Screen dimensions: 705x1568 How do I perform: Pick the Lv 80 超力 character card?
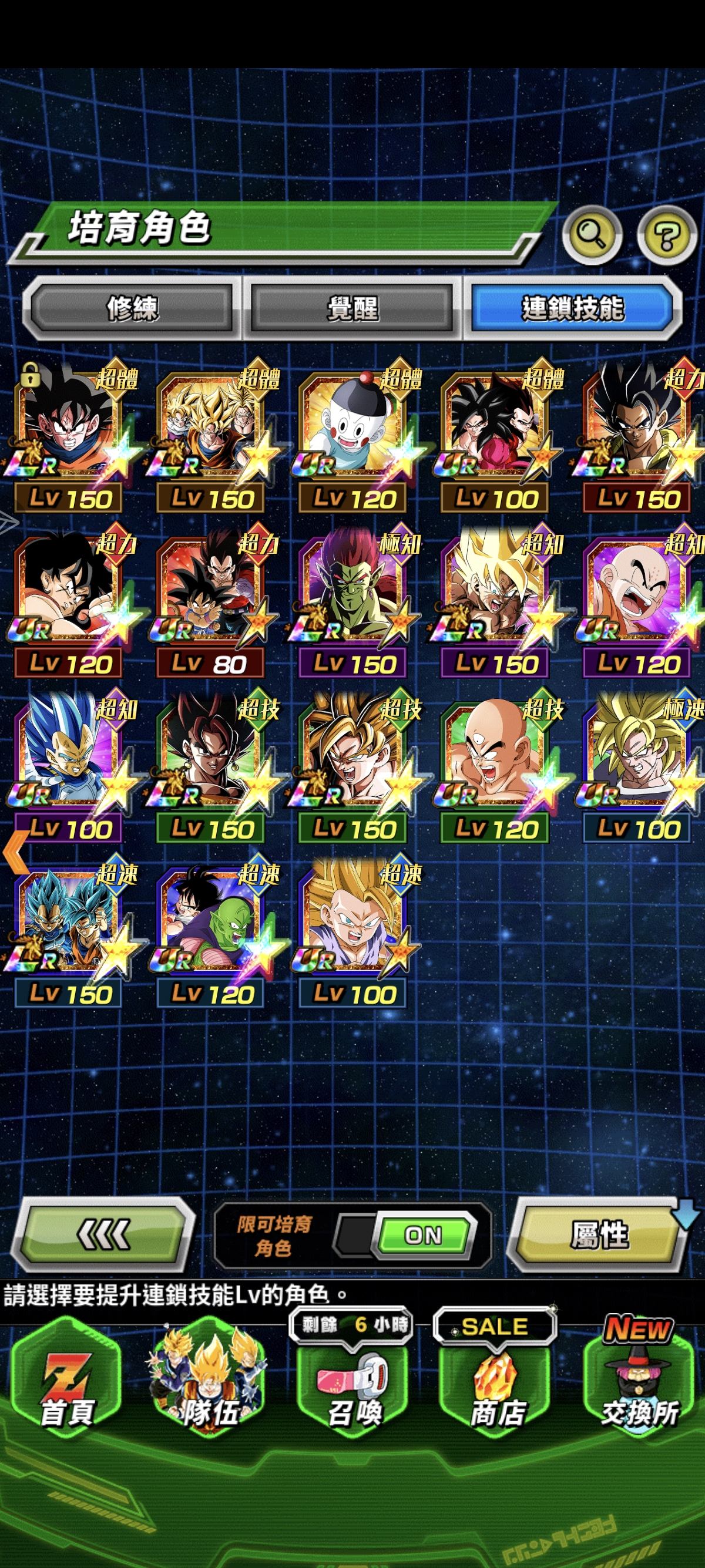pos(211,598)
